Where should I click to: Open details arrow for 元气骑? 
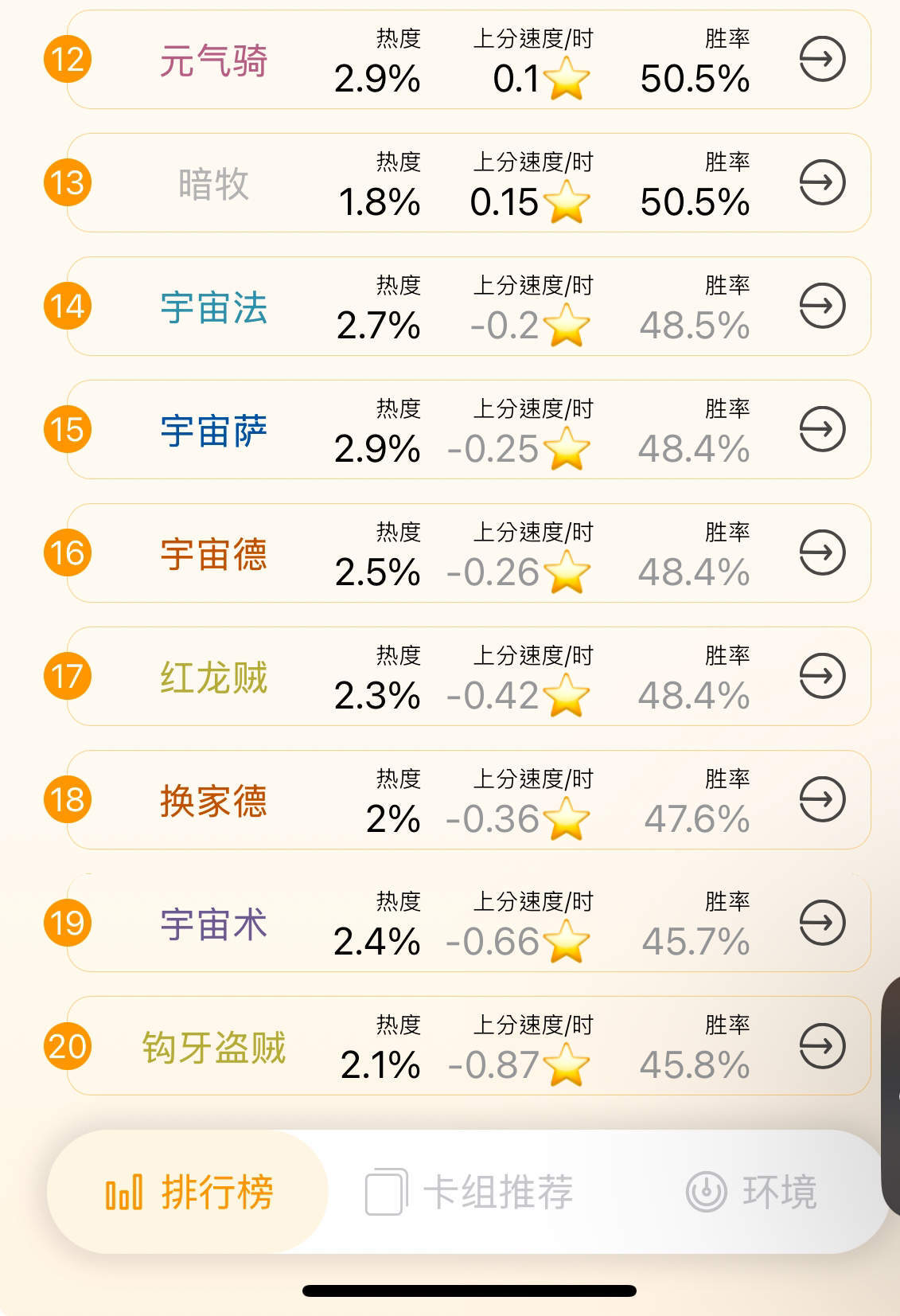click(x=821, y=59)
